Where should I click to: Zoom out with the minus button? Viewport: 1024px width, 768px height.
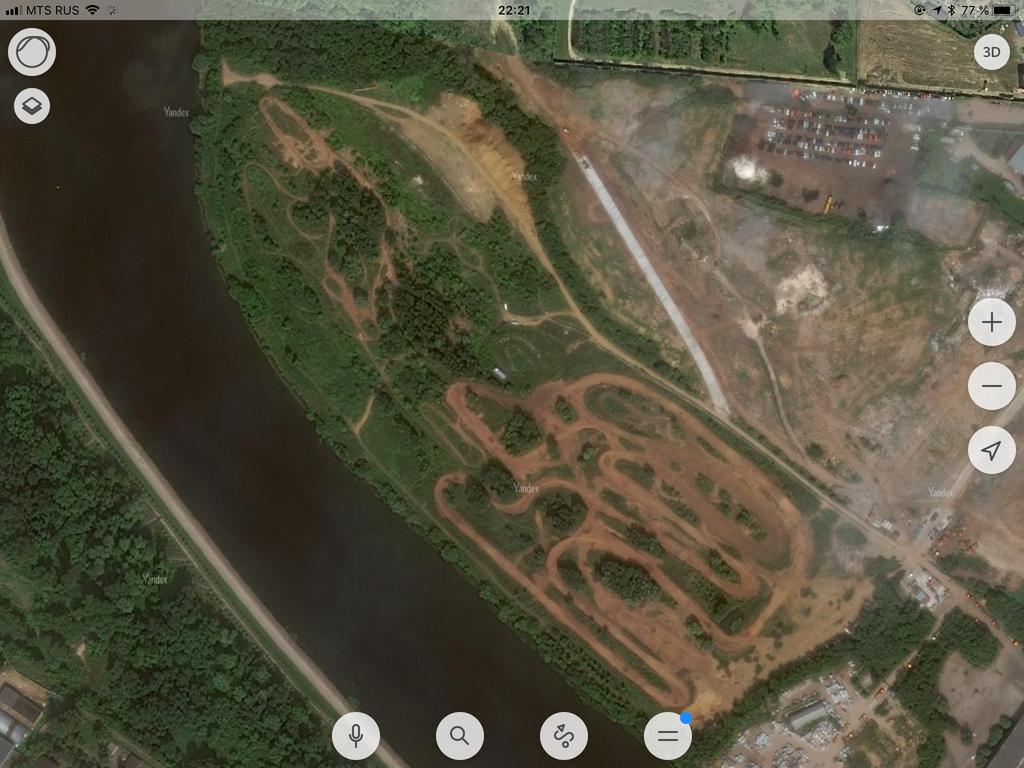pyautogui.click(x=991, y=386)
